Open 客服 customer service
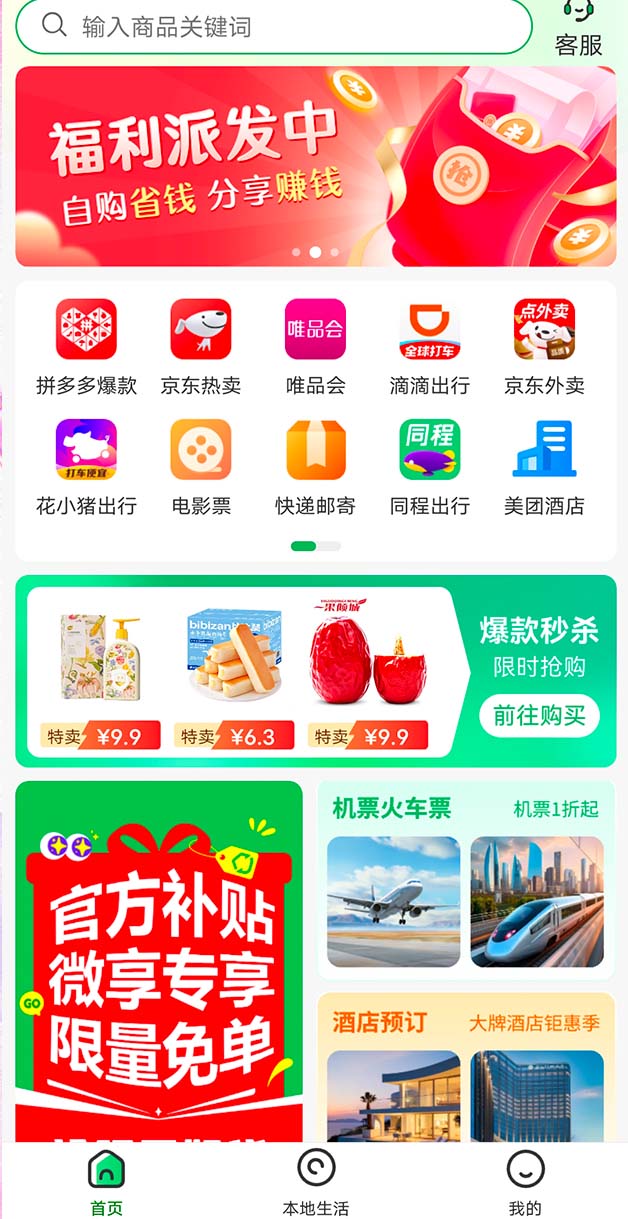 [x=579, y=28]
